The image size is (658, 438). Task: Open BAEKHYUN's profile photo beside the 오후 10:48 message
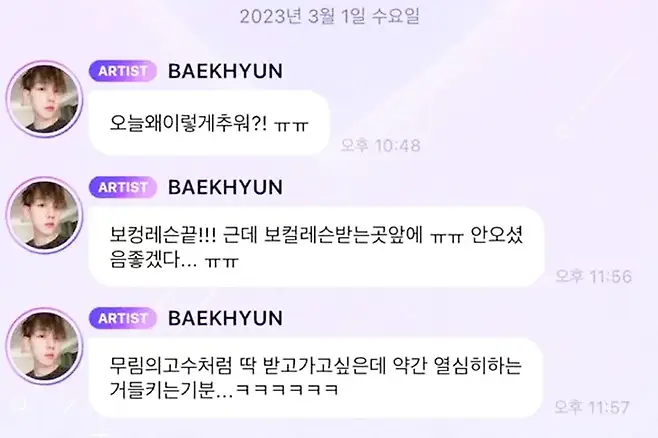point(46,102)
